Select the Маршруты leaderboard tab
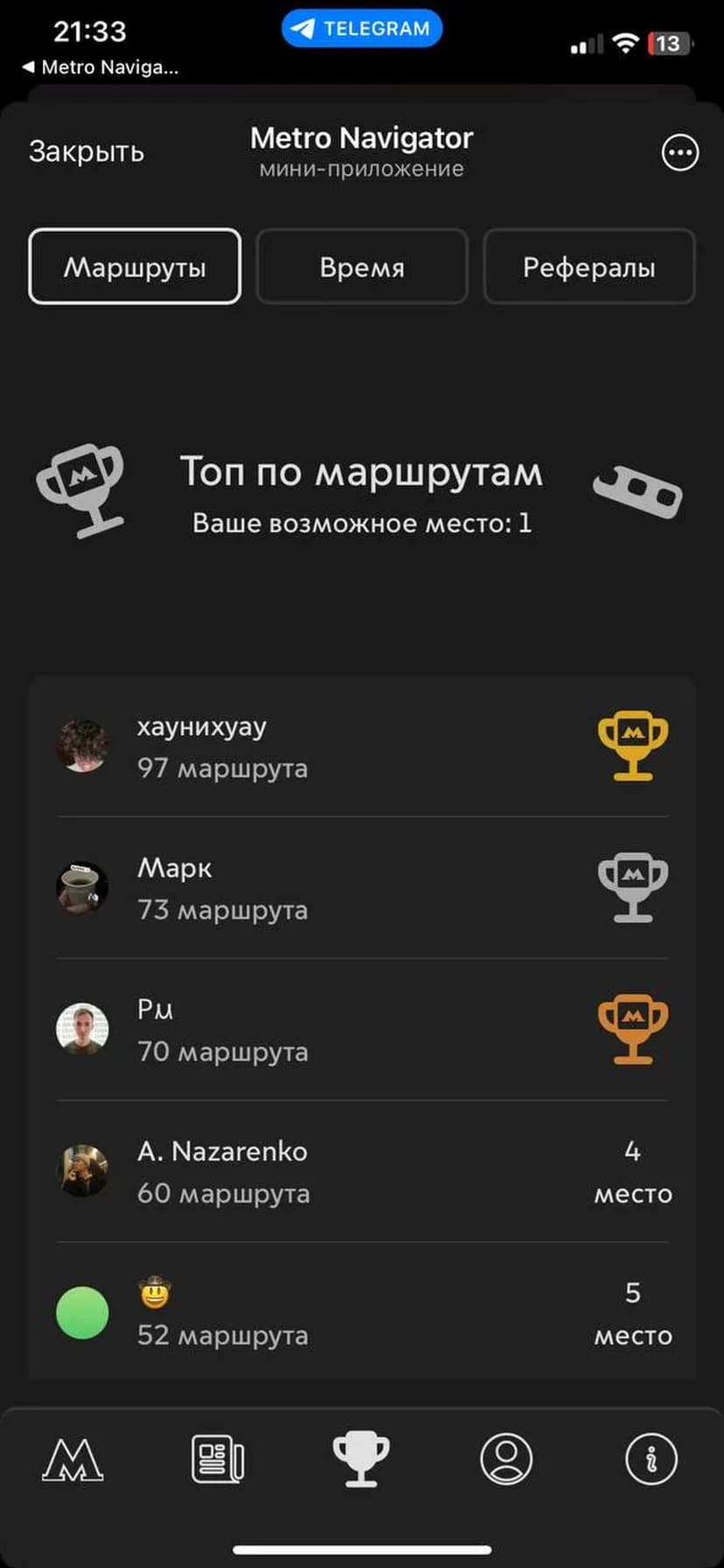Screen dimensions: 724x1568 coord(135,267)
